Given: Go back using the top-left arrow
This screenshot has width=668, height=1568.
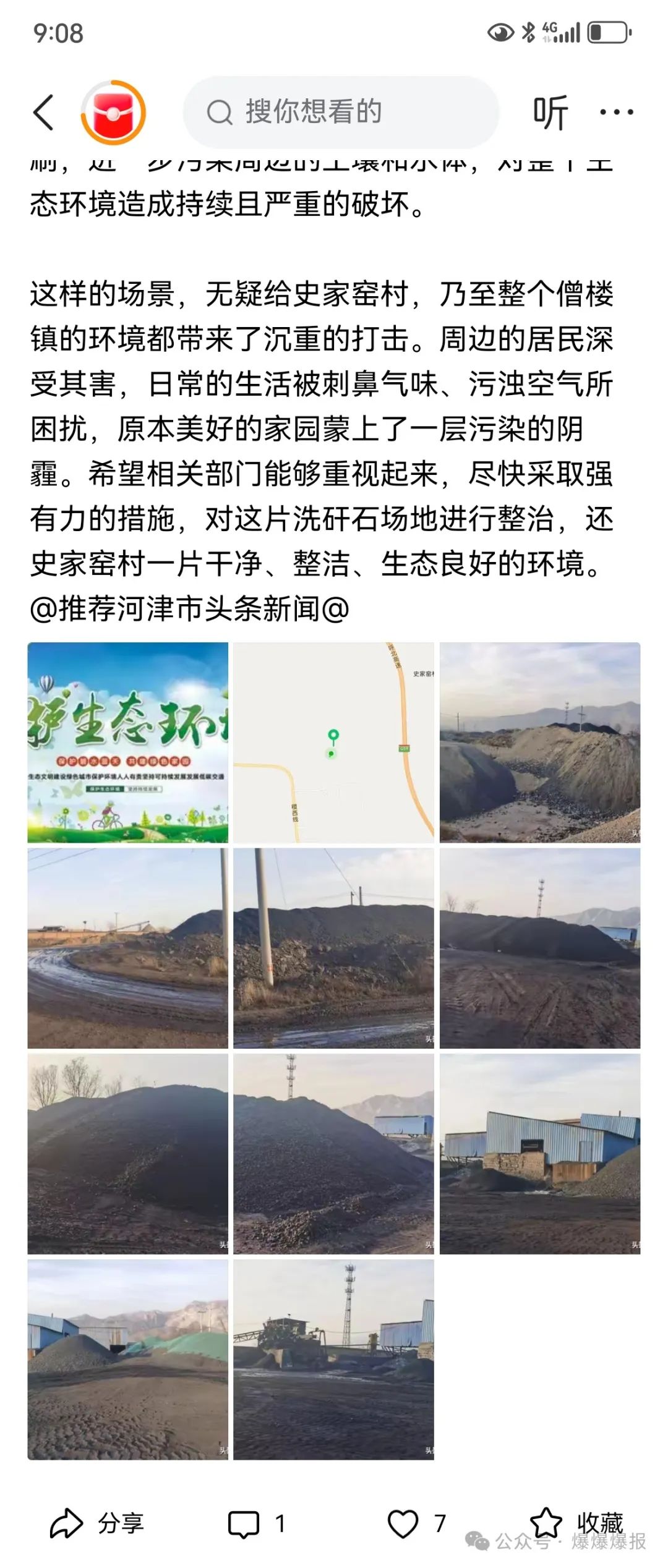Looking at the screenshot, I should pos(43,113).
